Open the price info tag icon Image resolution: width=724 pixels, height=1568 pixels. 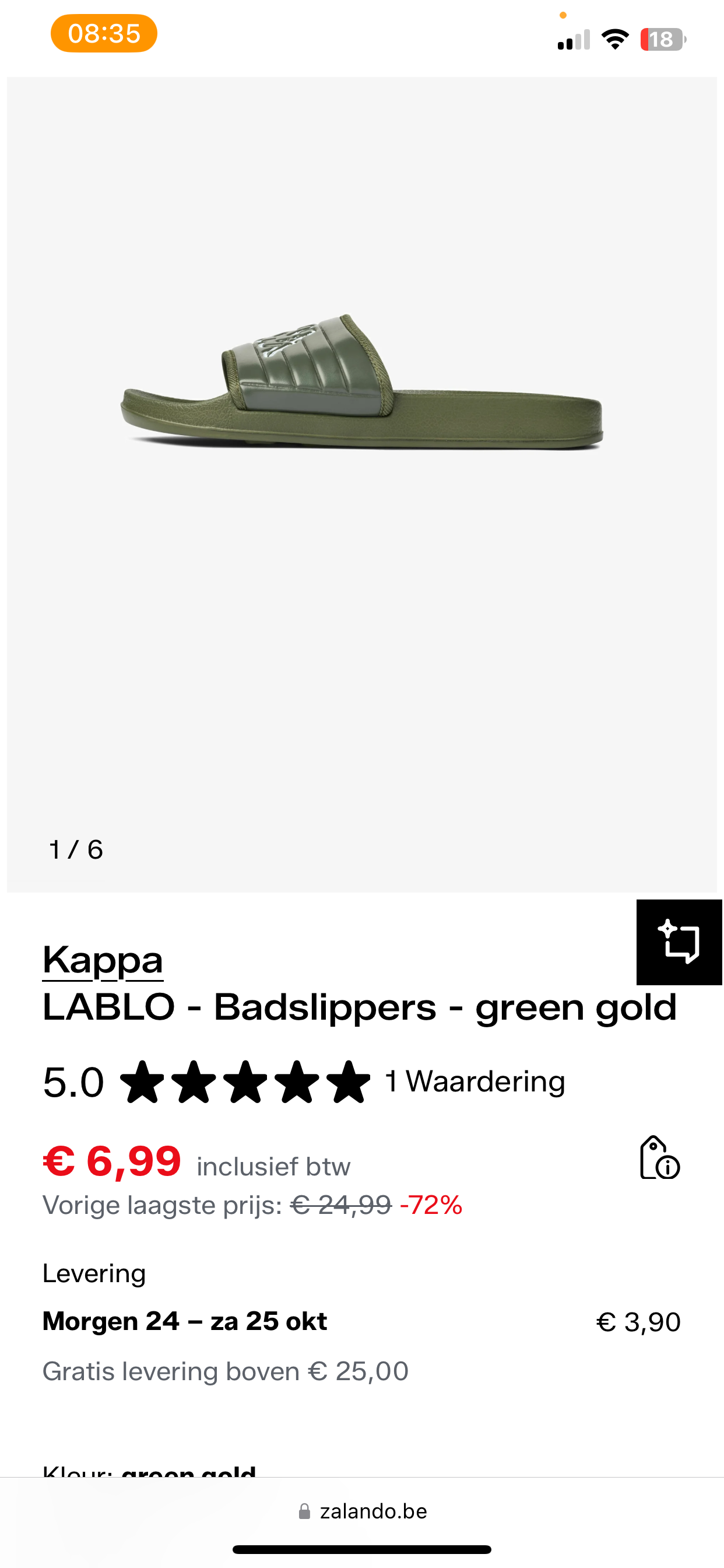[x=659, y=1158]
